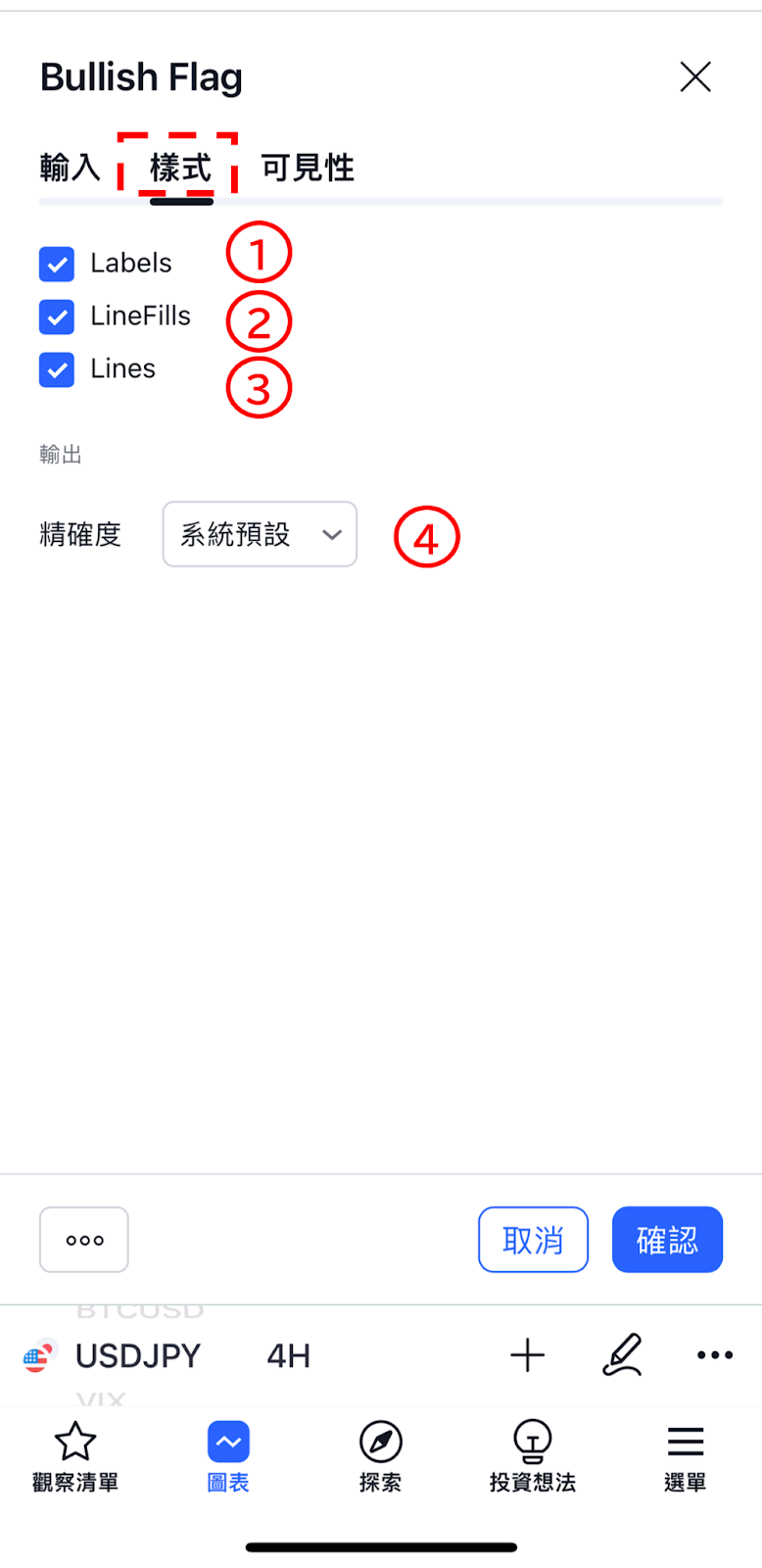
Task: Close the Bullish Flag settings dialog
Action: click(695, 76)
